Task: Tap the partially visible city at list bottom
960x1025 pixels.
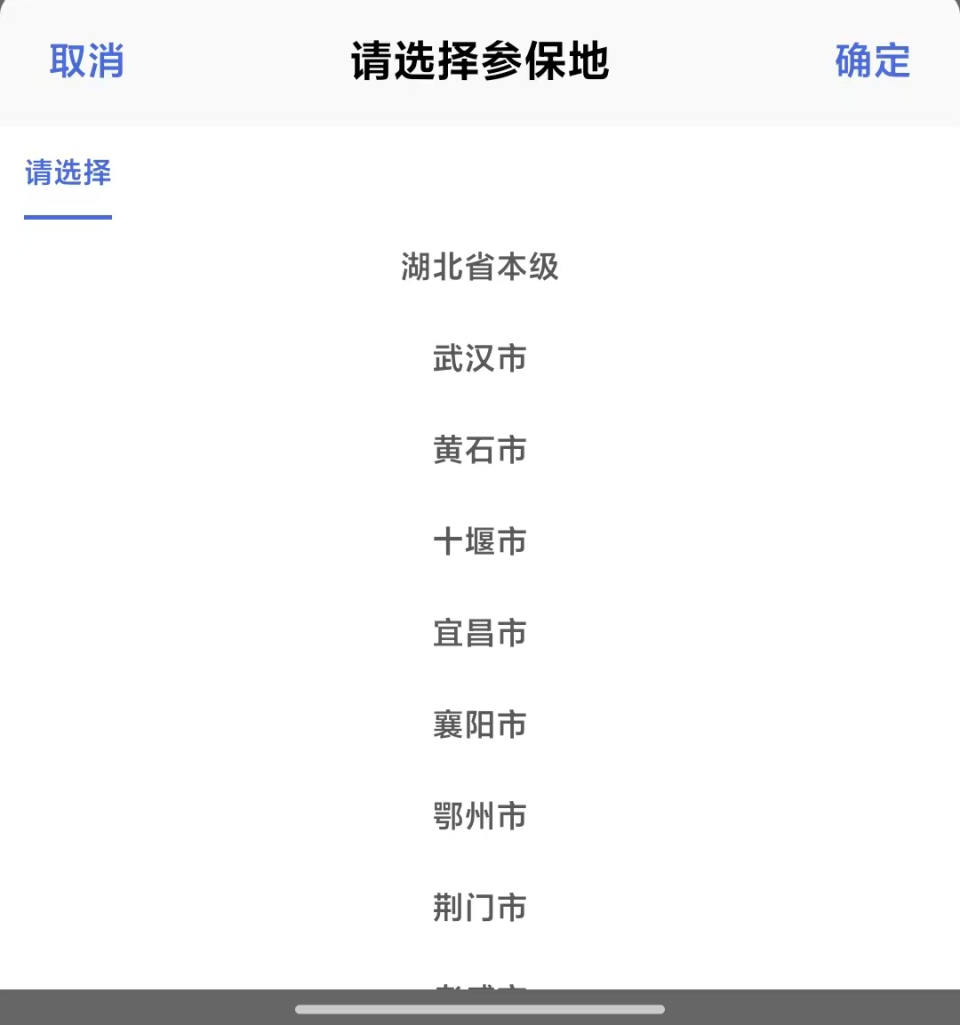Action: coord(480,990)
